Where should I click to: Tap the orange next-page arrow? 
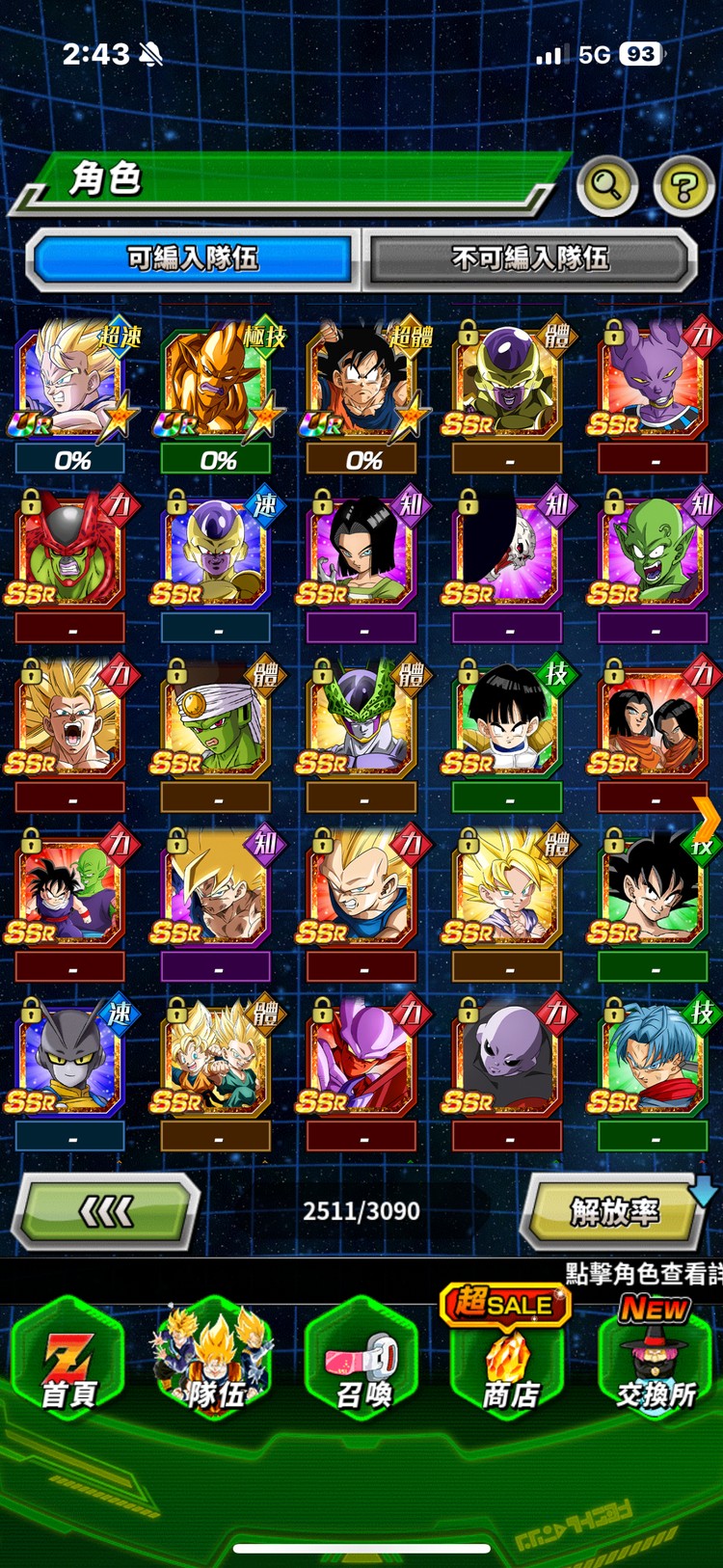[x=707, y=820]
